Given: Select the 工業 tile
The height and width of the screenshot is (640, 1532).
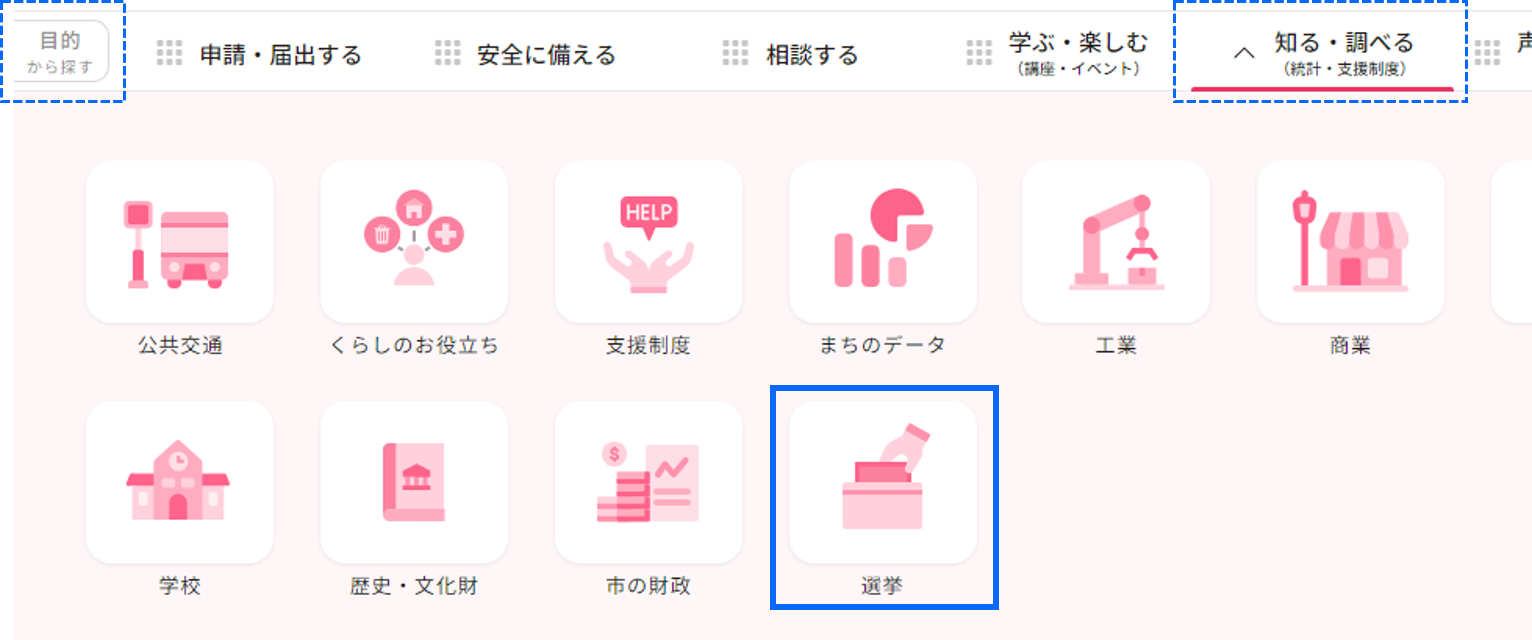Looking at the screenshot, I should coord(1116,242).
